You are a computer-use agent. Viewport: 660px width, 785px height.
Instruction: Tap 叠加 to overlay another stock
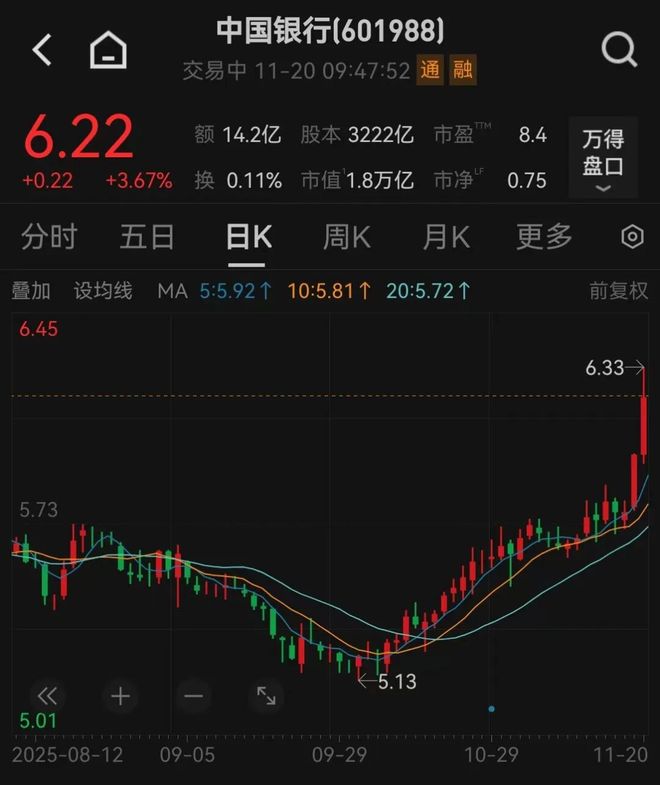(31, 291)
